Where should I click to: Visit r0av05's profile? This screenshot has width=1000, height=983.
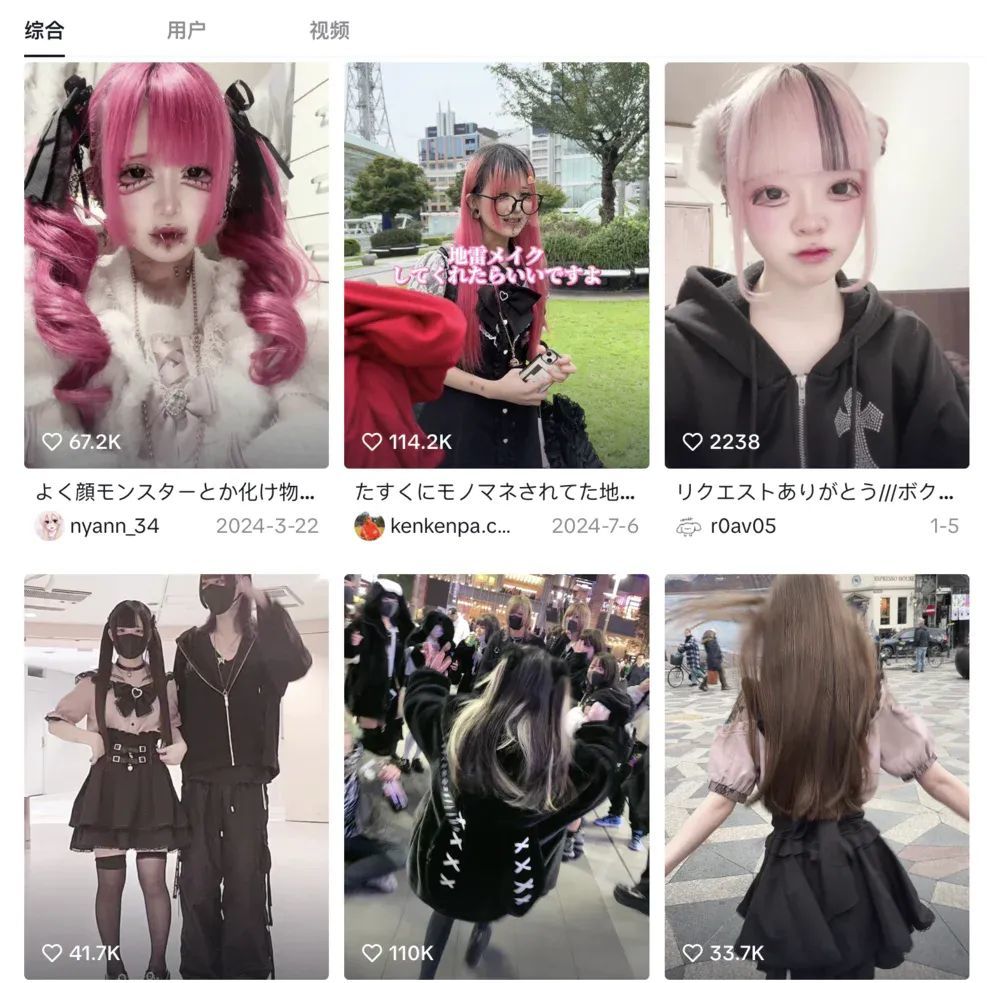tap(742, 526)
